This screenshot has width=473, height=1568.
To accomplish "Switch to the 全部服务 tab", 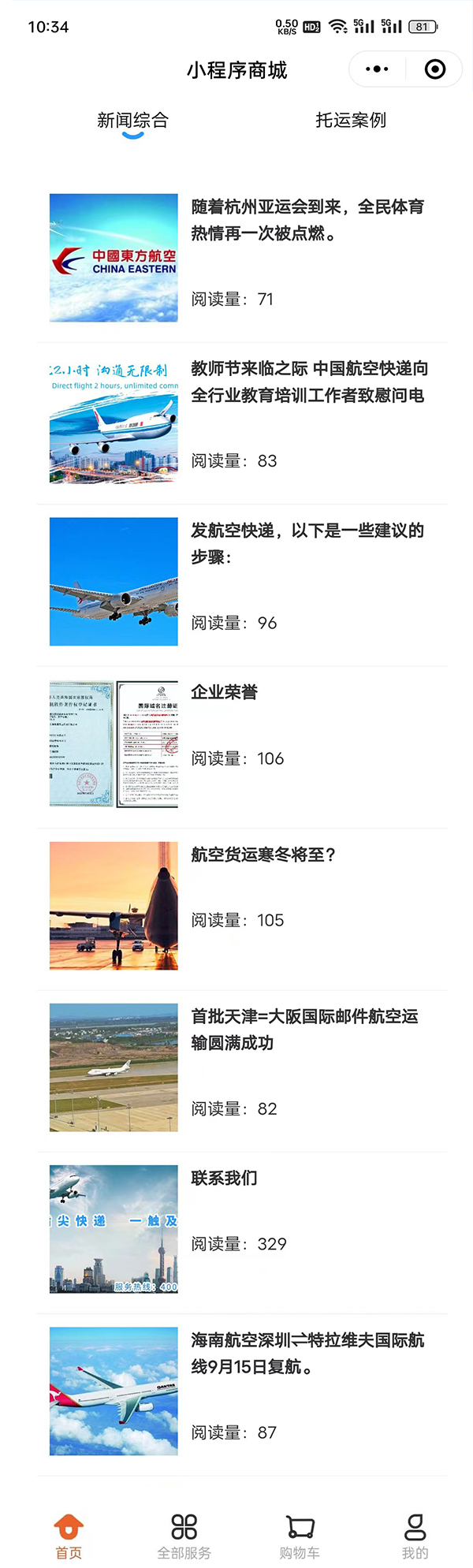I will point(184,1536).
